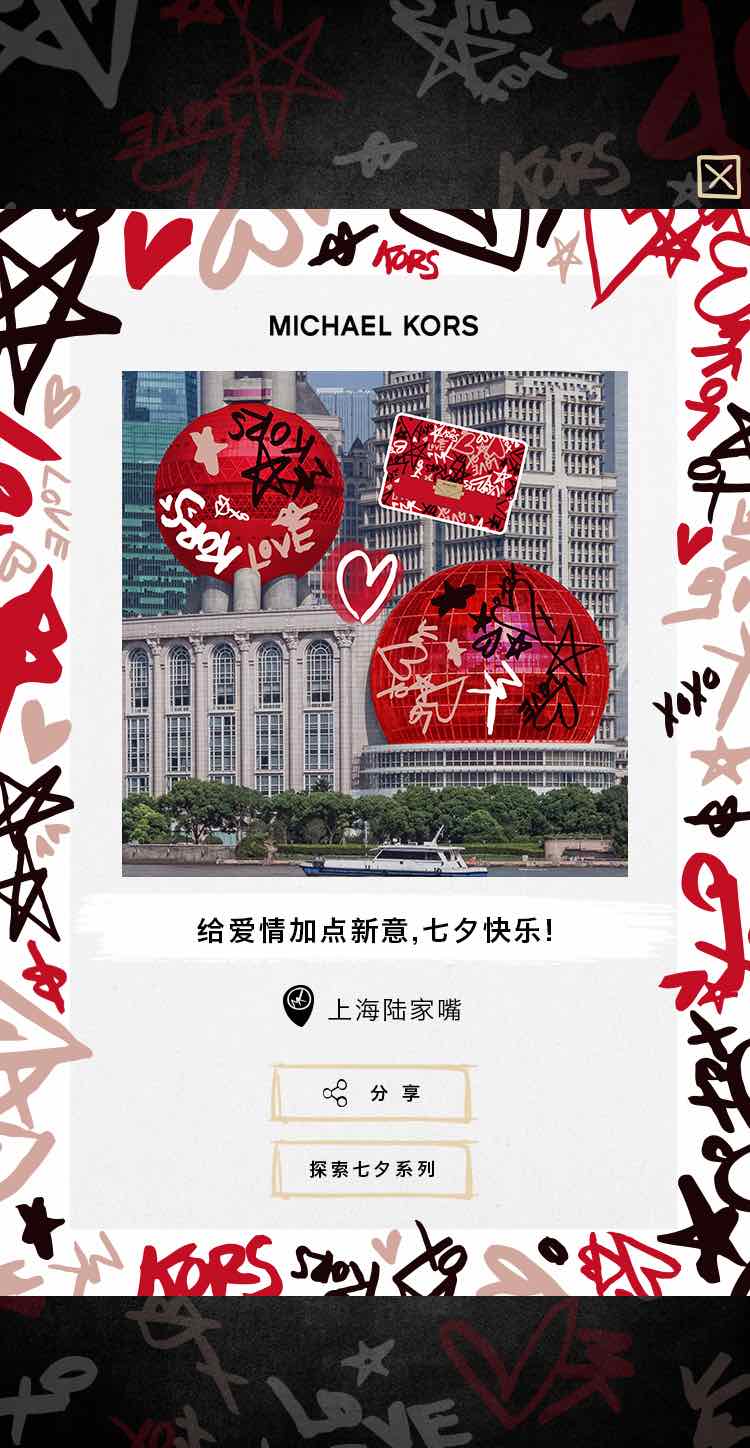
Task: Open 探索七夕系列 collection
Action: click(372, 1169)
